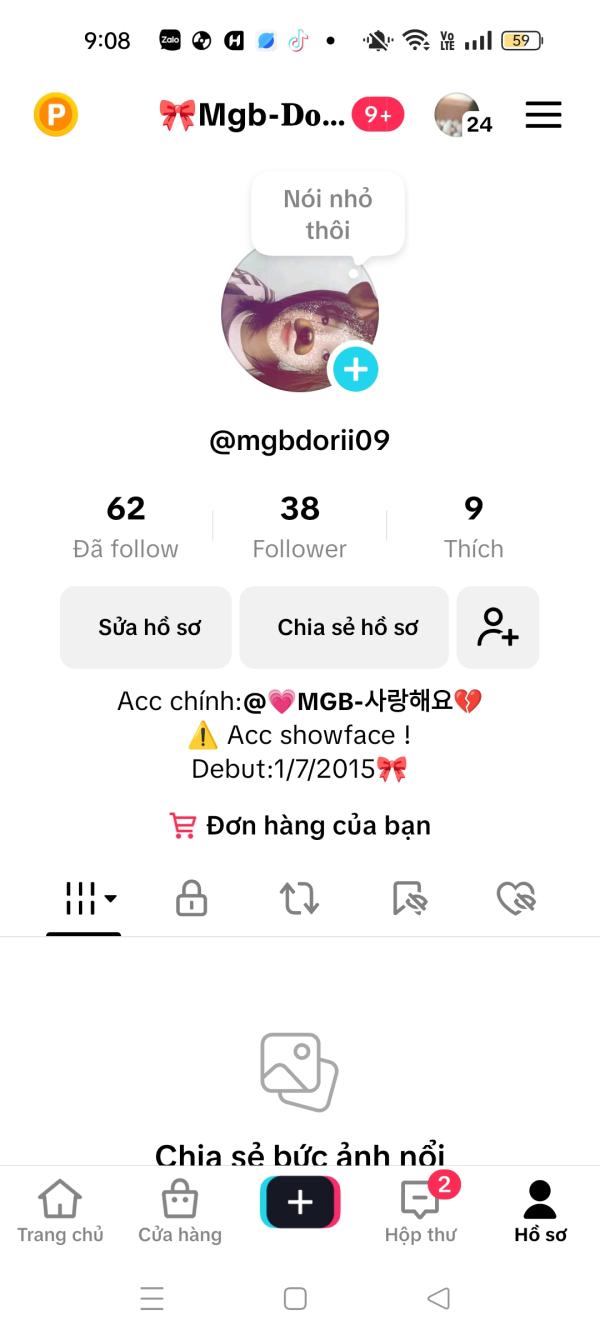The image size is (600, 1340).
Task: Open the hidden liked videos heart tab
Action: 516,899
